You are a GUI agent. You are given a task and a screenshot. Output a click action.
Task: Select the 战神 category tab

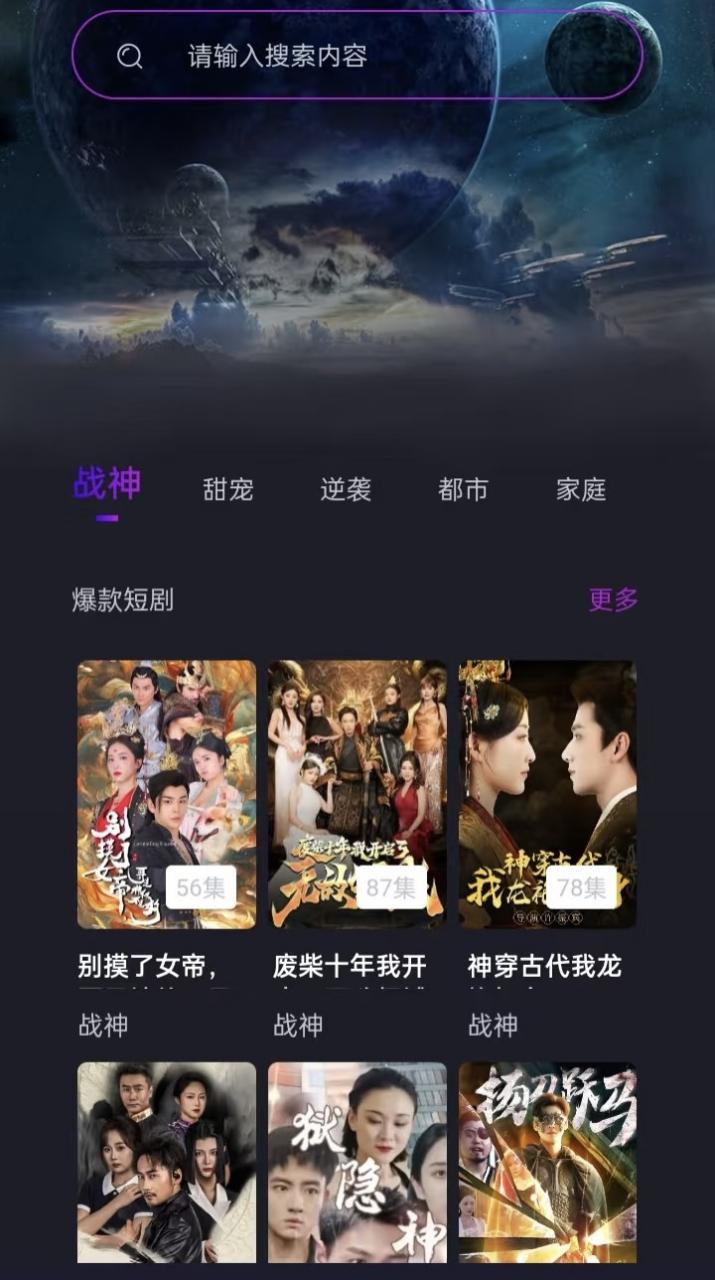(107, 485)
